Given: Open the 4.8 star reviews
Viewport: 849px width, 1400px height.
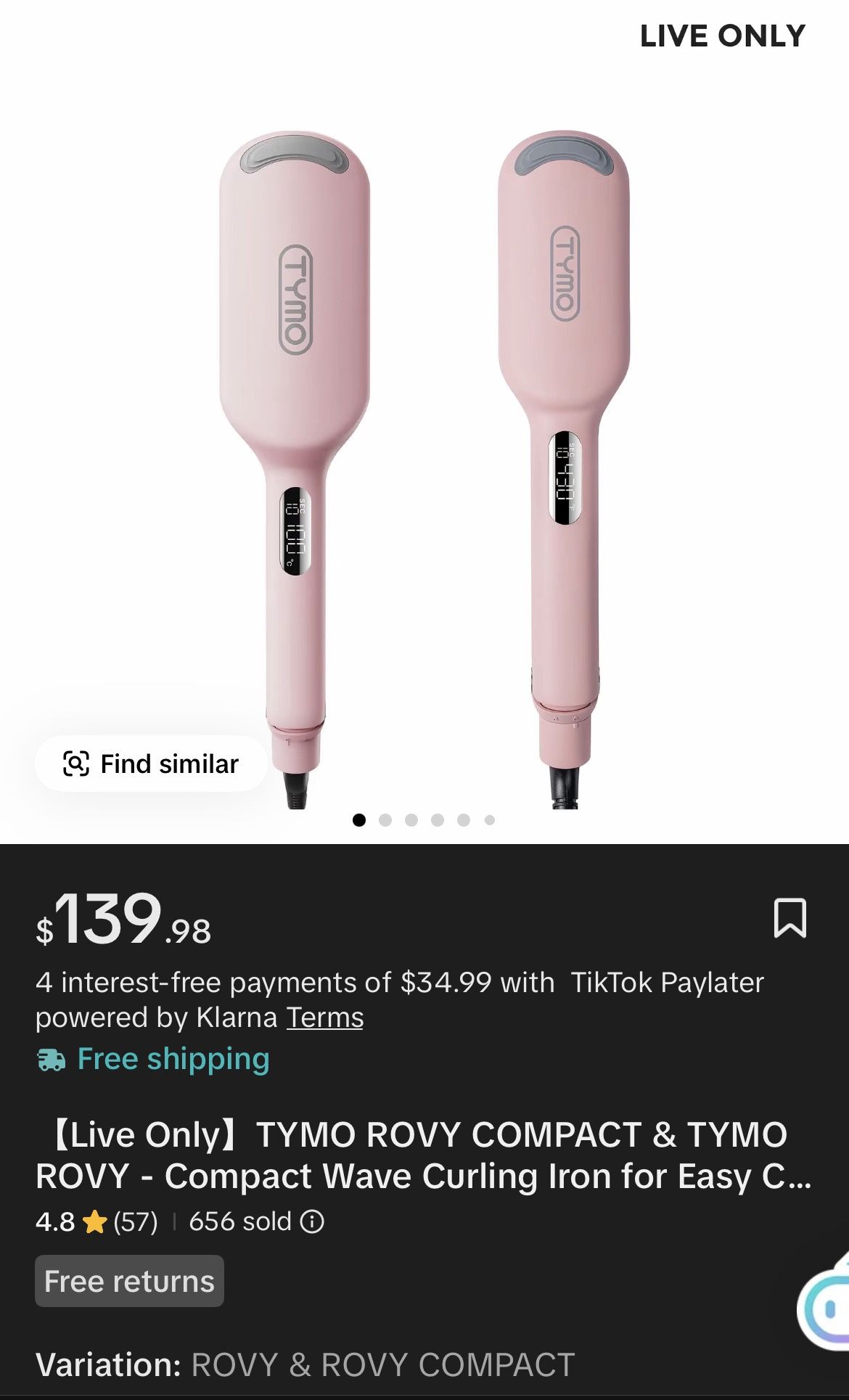Looking at the screenshot, I should tap(97, 1221).
